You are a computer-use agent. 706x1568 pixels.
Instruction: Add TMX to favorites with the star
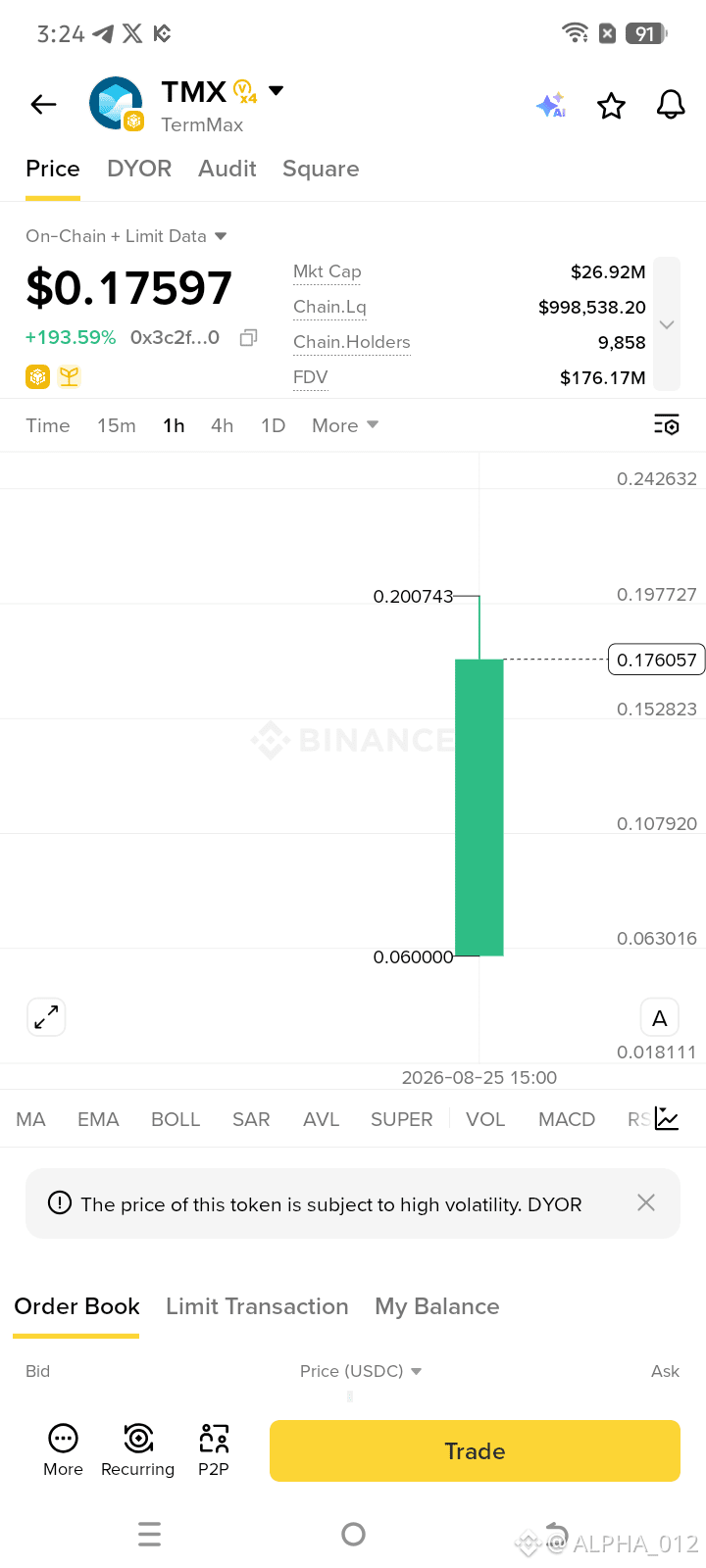click(x=611, y=105)
